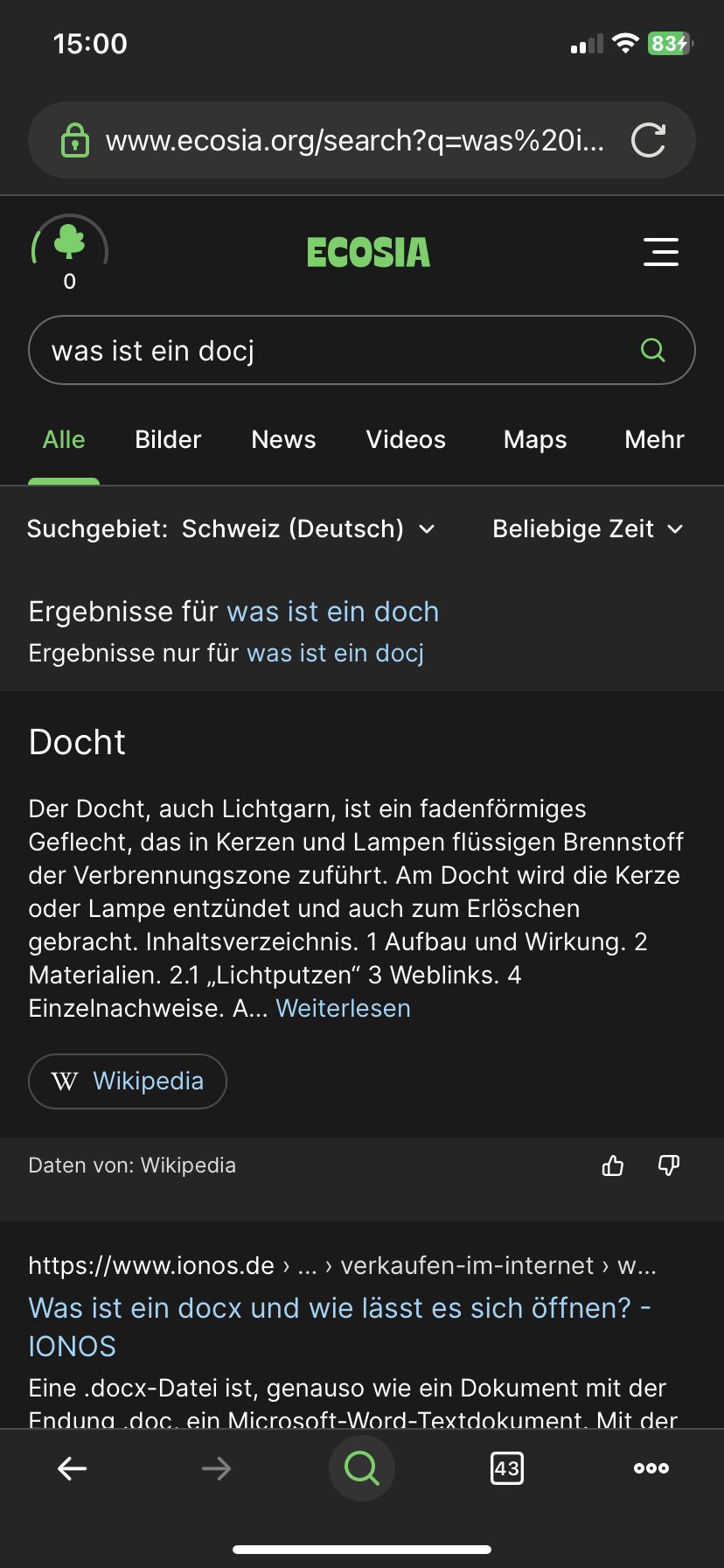Screen dimensions: 724x1568
Task: Give a thumbs up to the Wikipedia answer
Action: (613, 1165)
